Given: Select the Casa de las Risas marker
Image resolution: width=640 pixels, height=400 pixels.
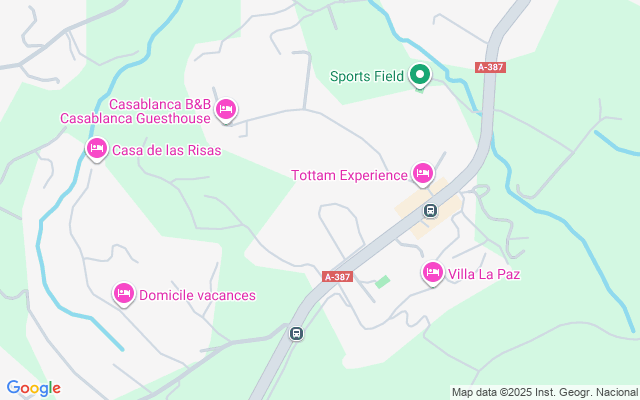Looking at the screenshot, I should pos(97,150).
